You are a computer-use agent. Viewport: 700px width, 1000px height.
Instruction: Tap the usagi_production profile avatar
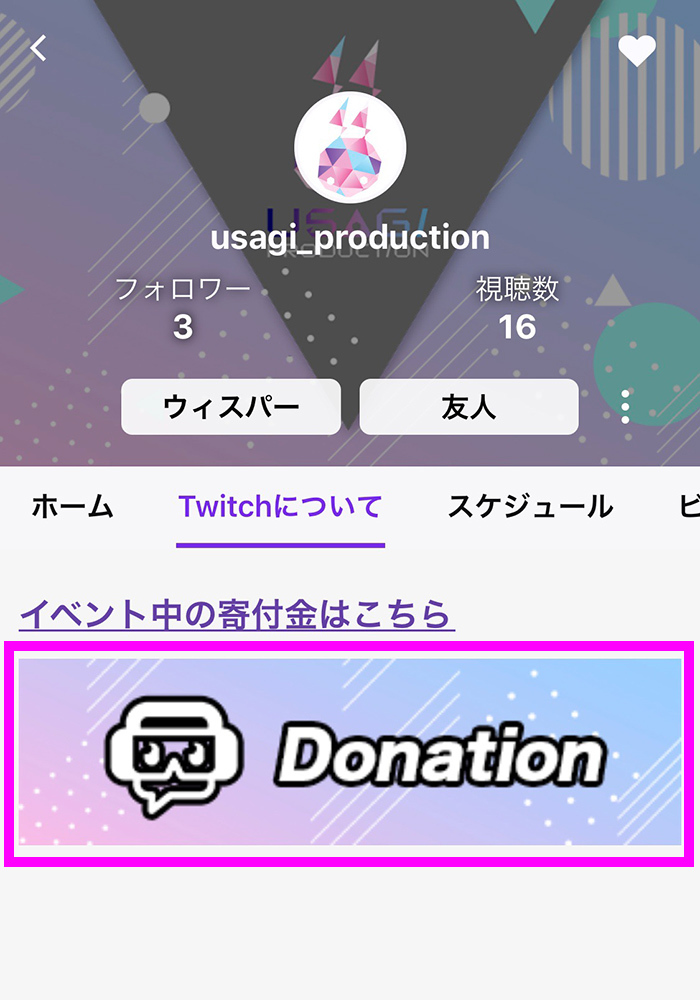pyautogui.click(x=350, y=148)
